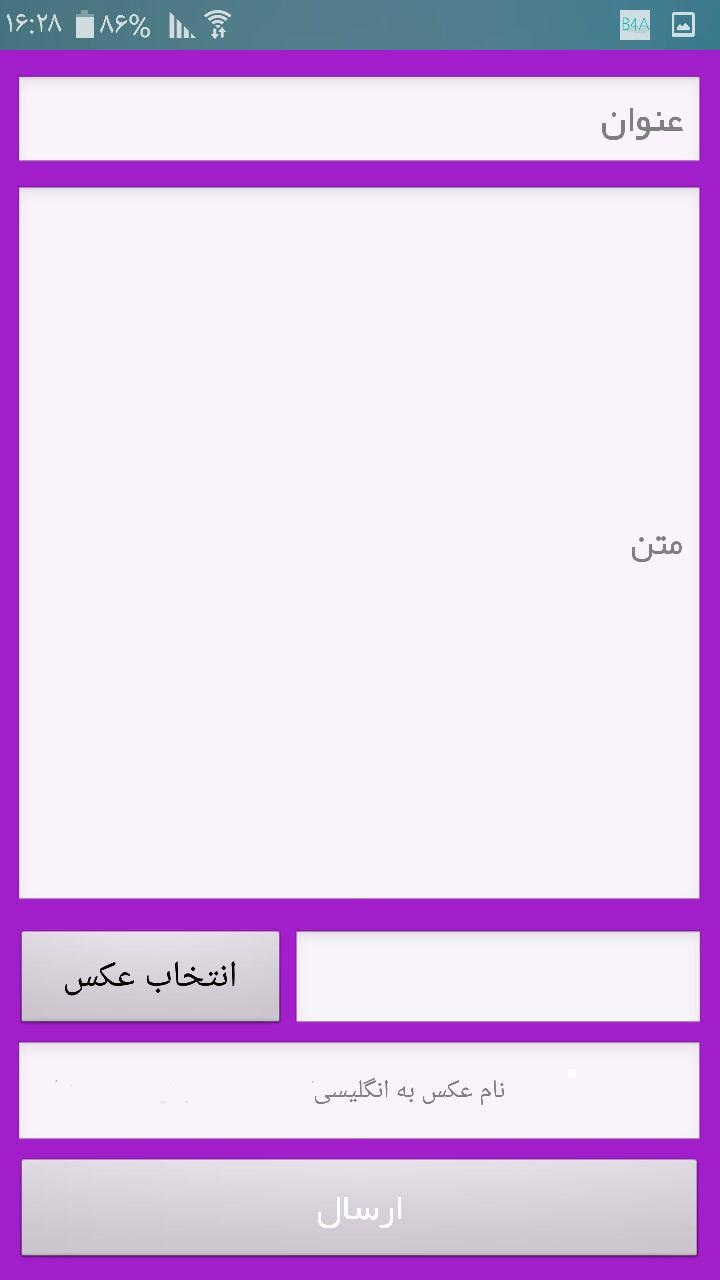This screenshot has width=720, height=1280.
Task: Tap the عنوان title input field
Action: [359, 119]
